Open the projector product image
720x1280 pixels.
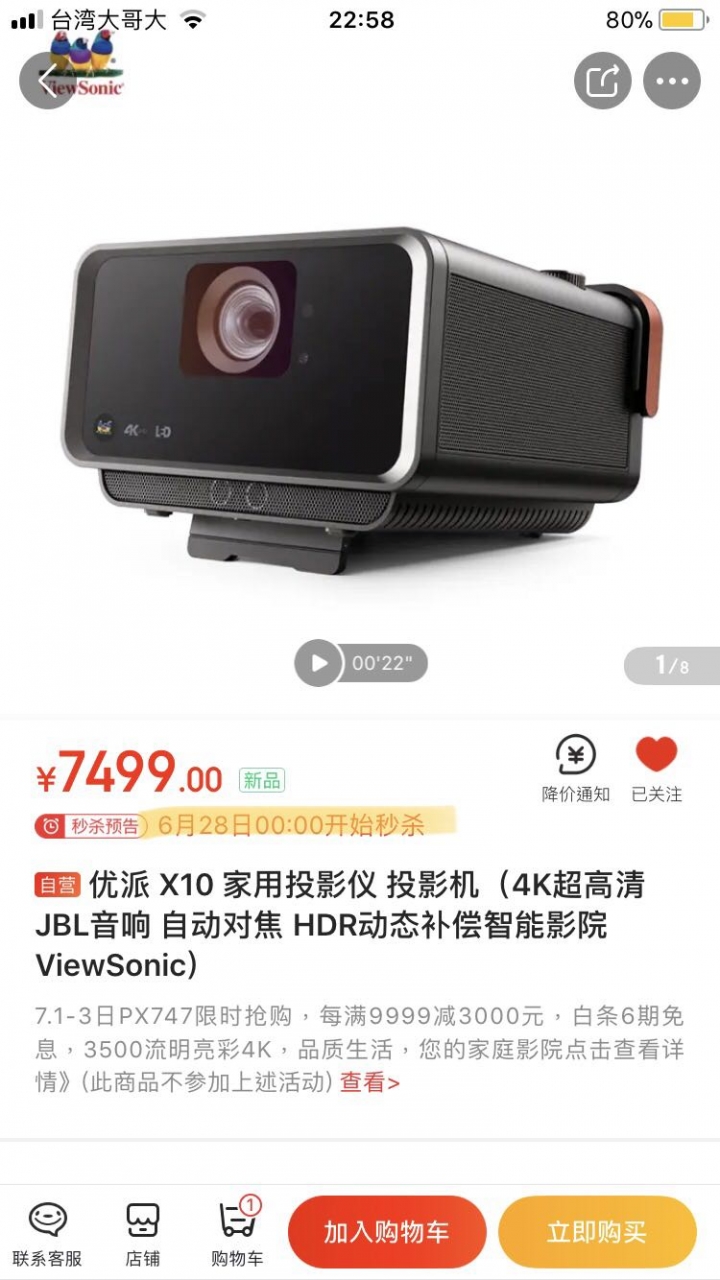point(360,400)
